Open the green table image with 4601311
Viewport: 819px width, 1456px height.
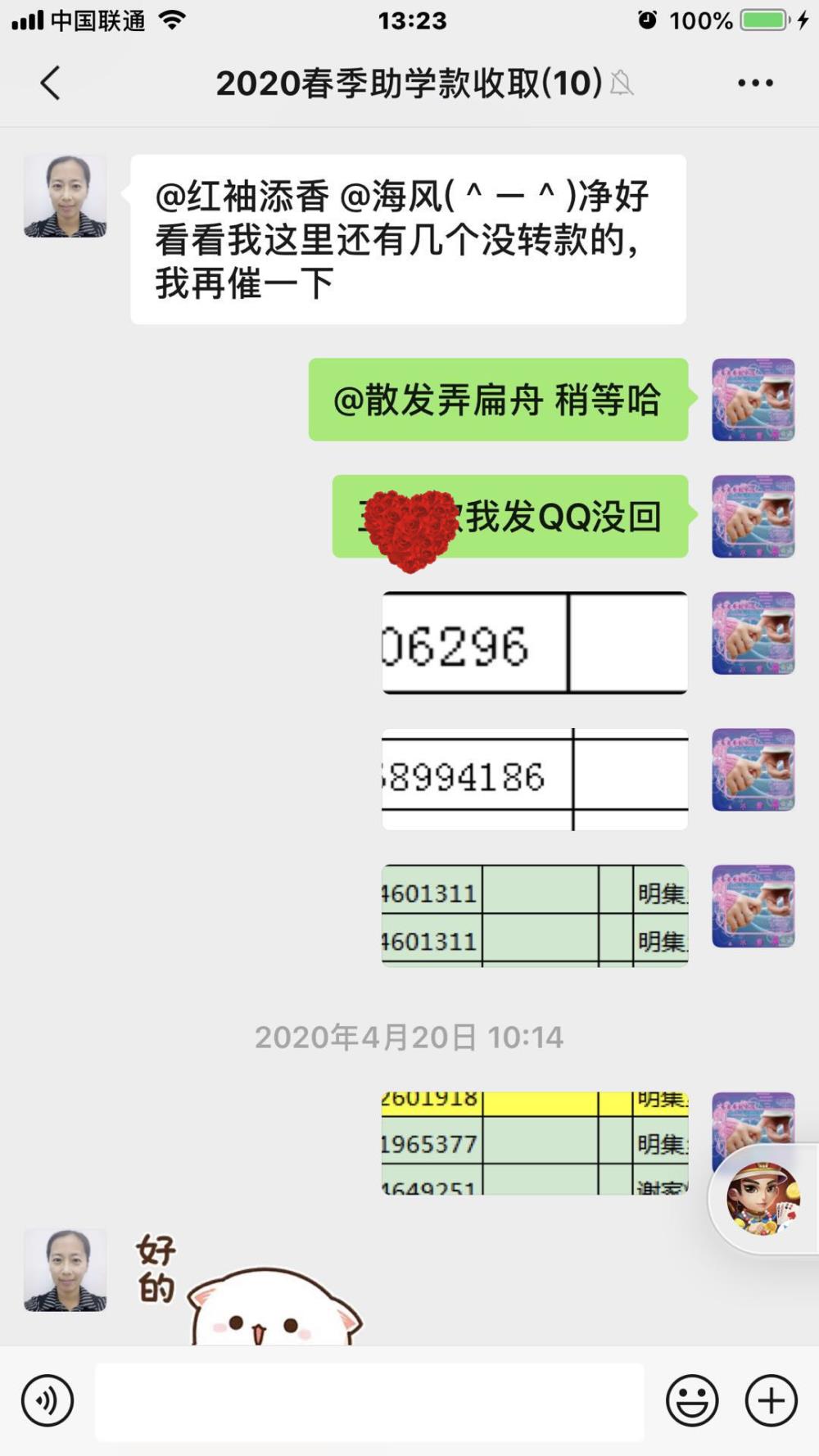point(535,916)
